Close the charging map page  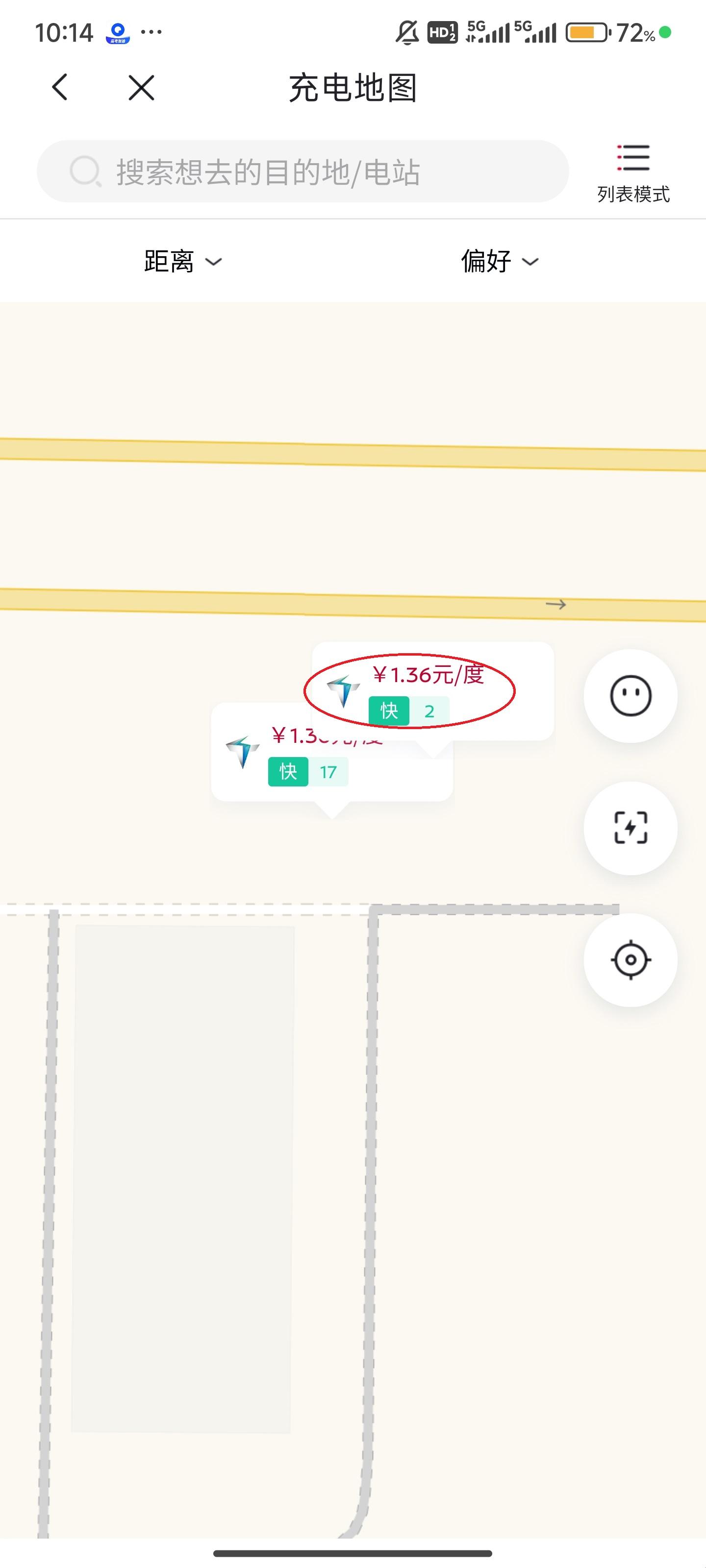pyautogui.click(x=141, y=87)
